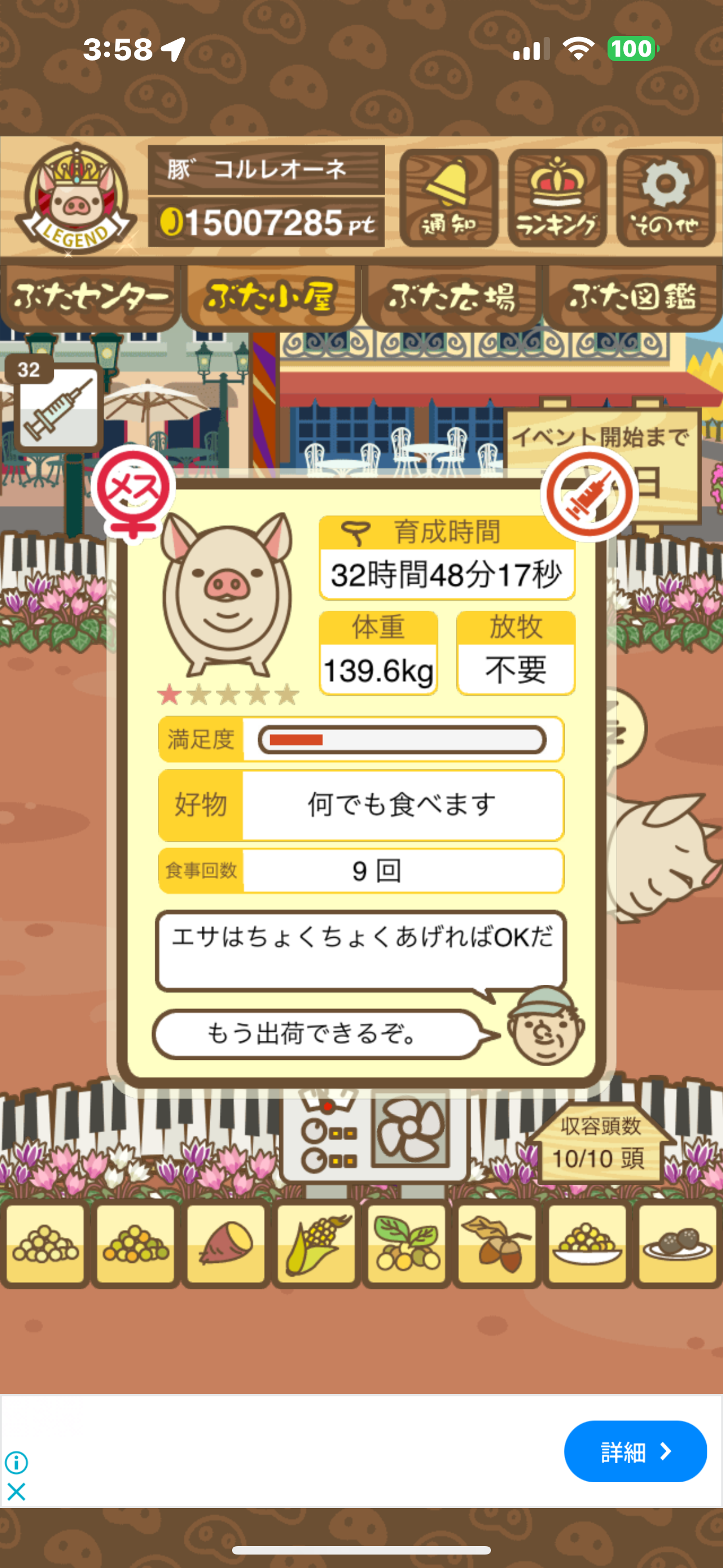
Task: Close the ad banner with the X
Action: pyautogui.click(x=16, y=1491)
